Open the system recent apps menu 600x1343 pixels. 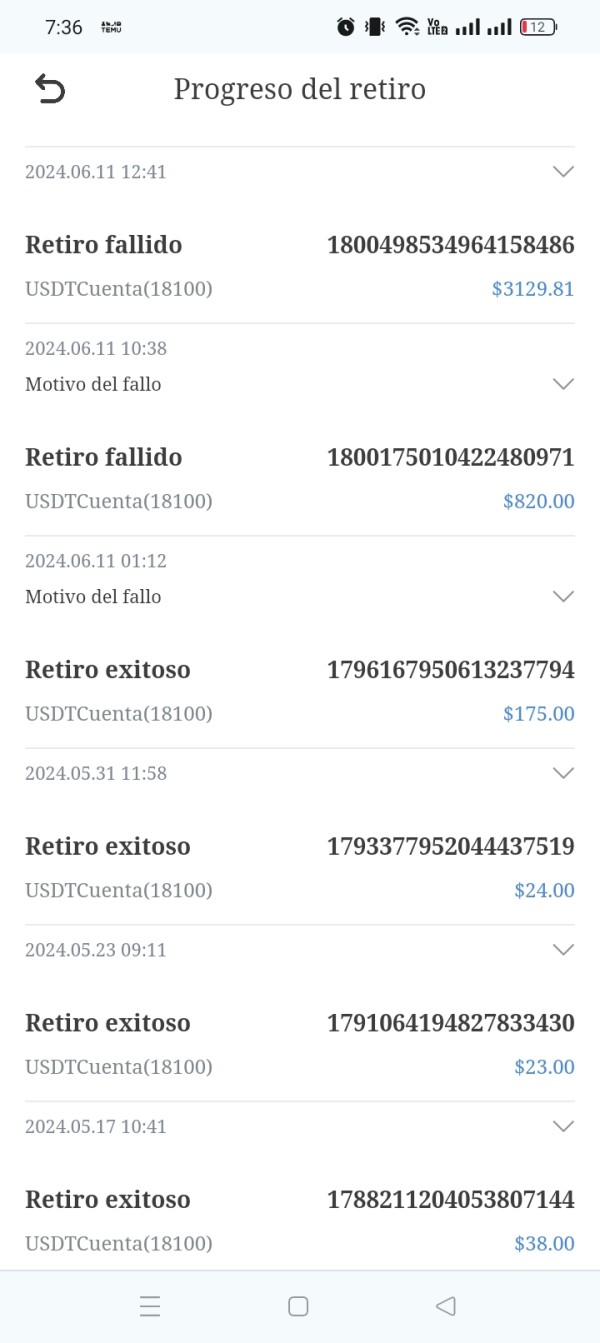tap(150, 1306)
